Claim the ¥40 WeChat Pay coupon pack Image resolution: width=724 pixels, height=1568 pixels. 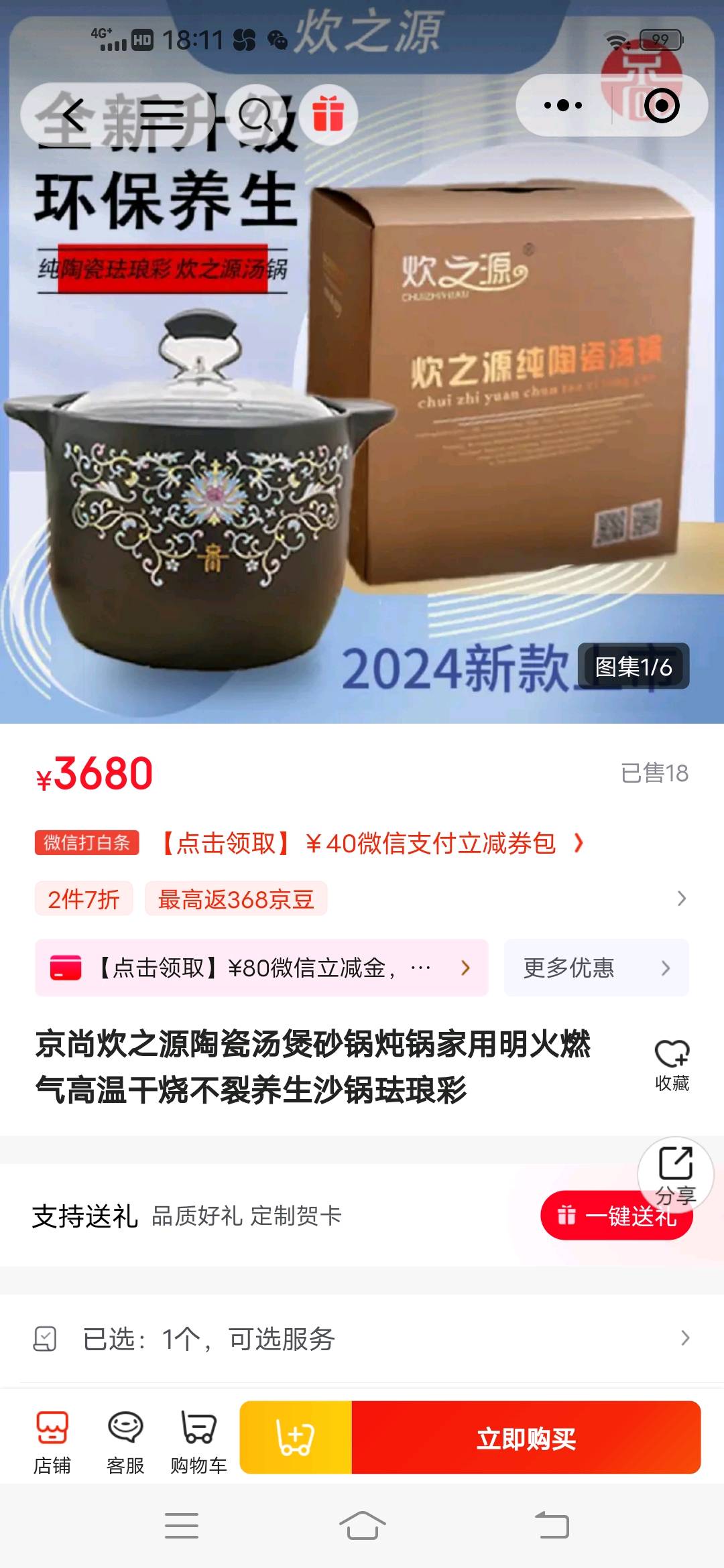click(x=372, y=843)
